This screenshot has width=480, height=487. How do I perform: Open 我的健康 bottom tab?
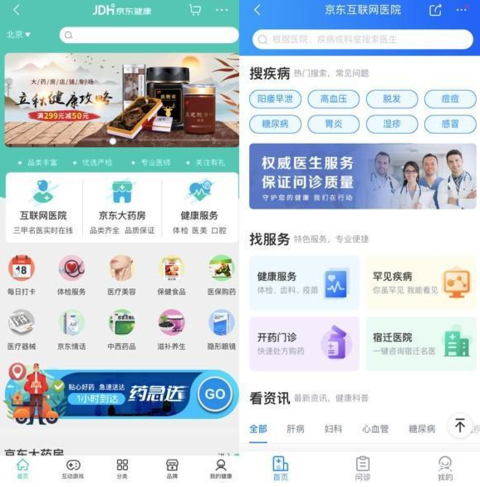pyautogui.click(x=221, y=469)
